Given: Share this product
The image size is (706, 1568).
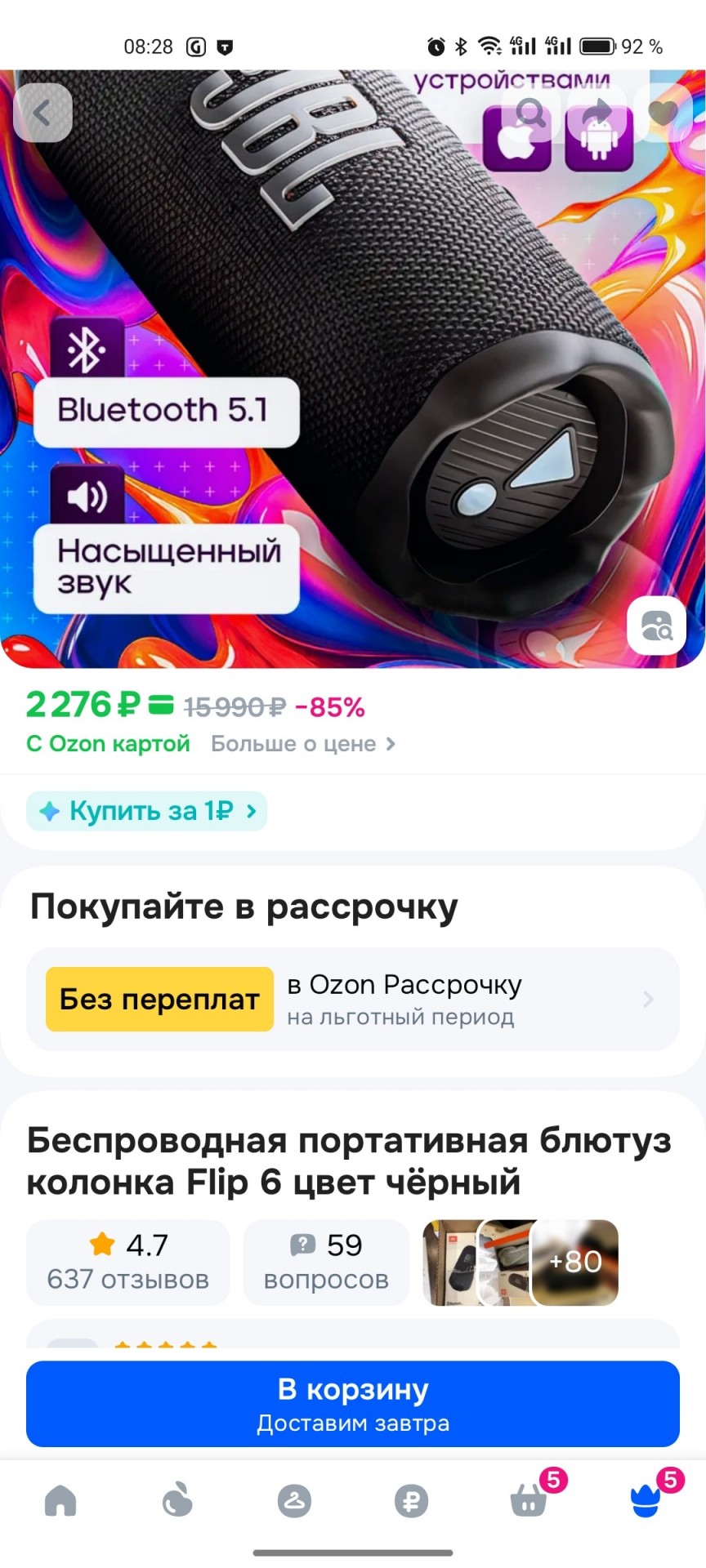Looking at the screenshot, I should click(598, 113).
